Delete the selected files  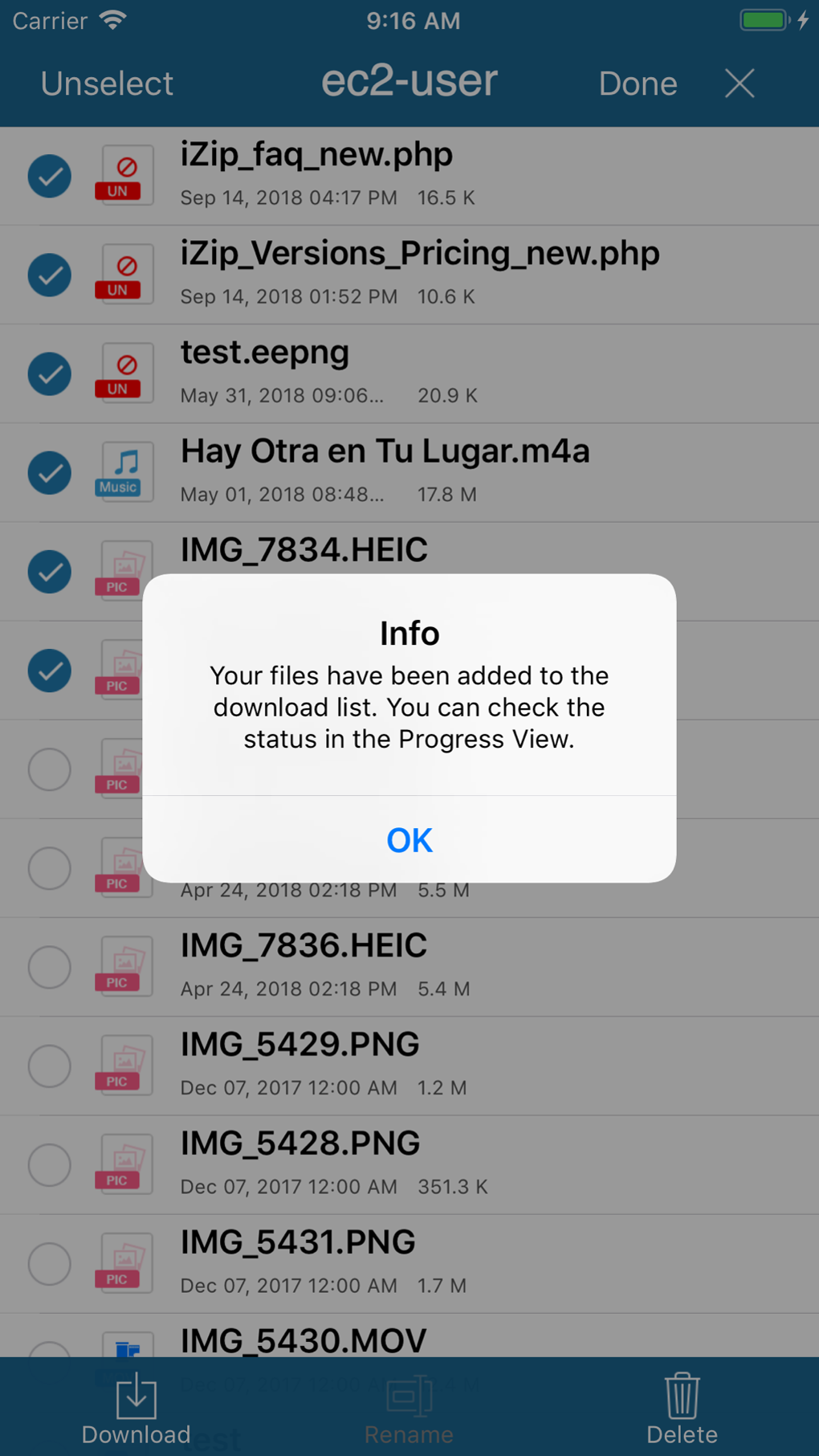coord(682,1409)
